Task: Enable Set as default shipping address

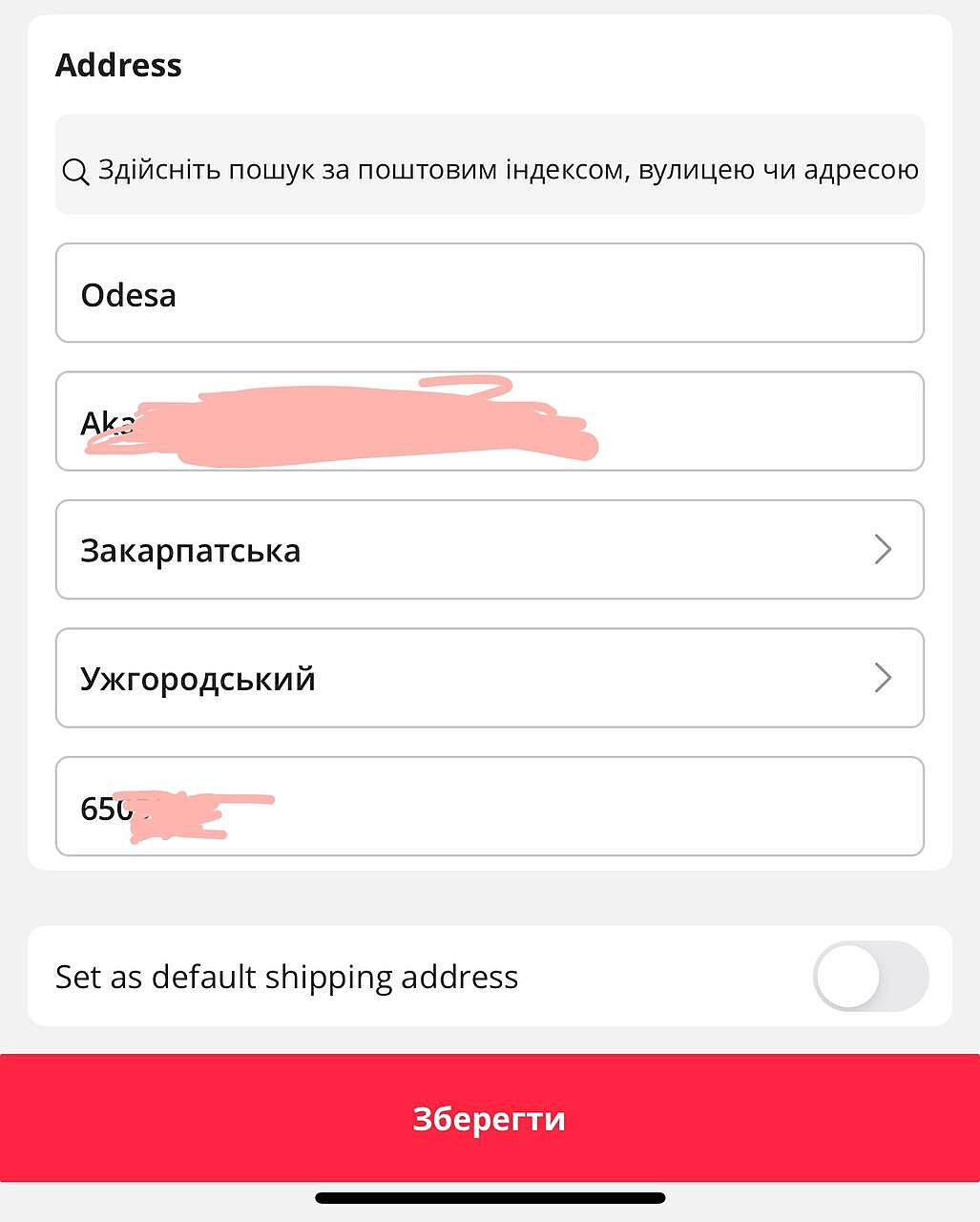Action: [869, 977]
